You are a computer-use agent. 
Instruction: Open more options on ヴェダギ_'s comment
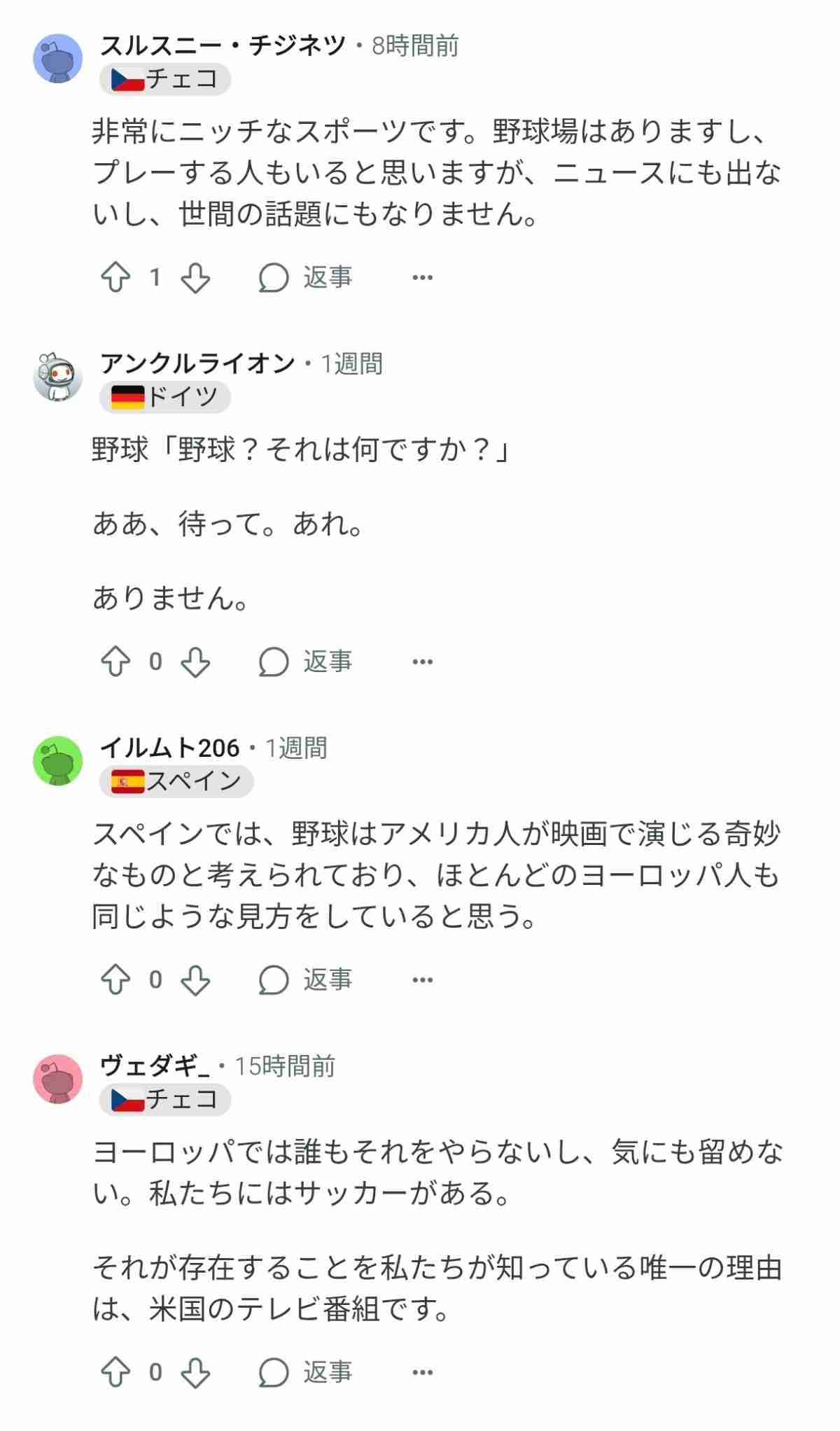tap(422, 1372)
